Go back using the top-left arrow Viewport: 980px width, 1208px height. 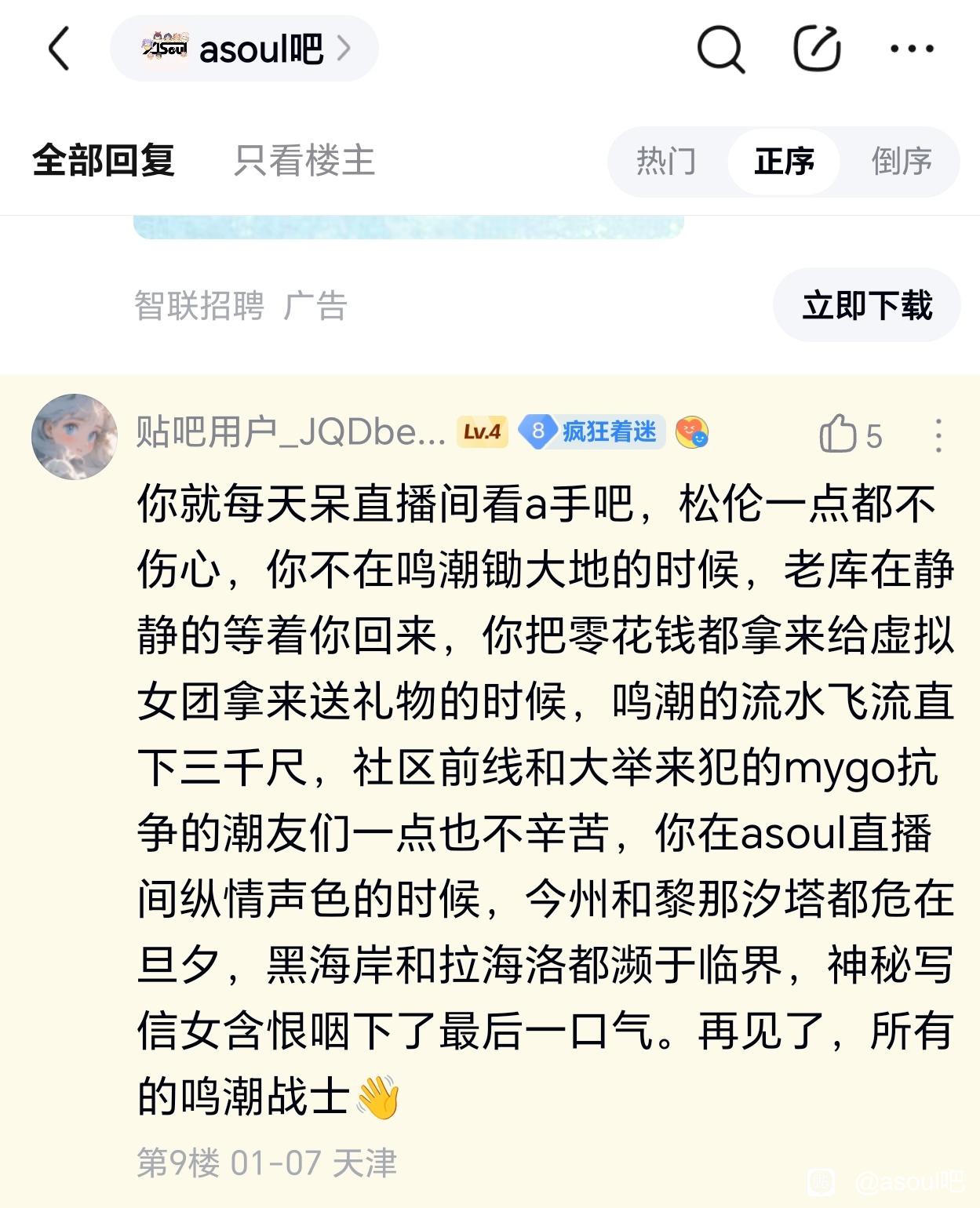pos(60,49)
